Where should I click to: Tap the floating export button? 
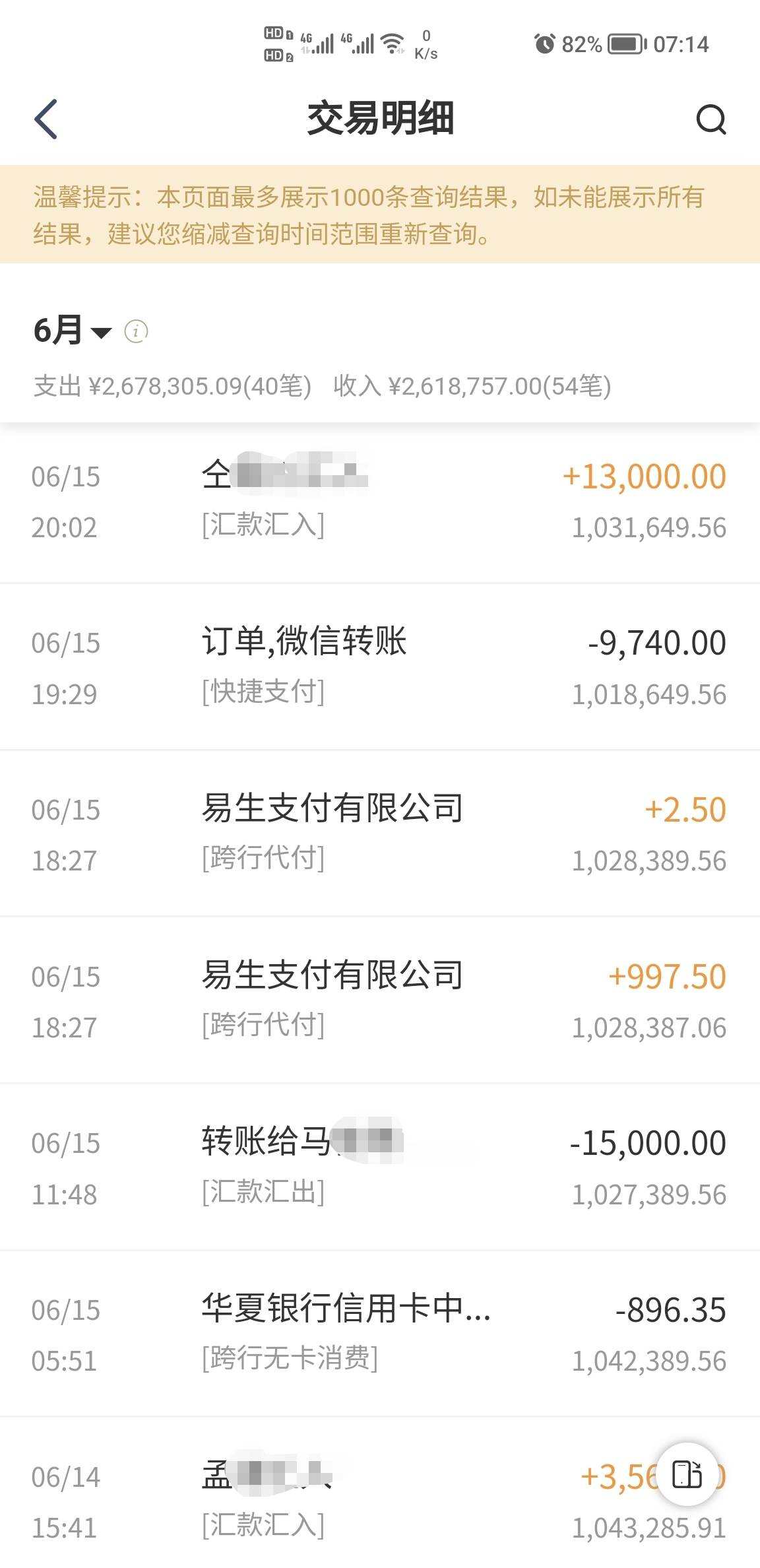click(x=687, y=1474)
